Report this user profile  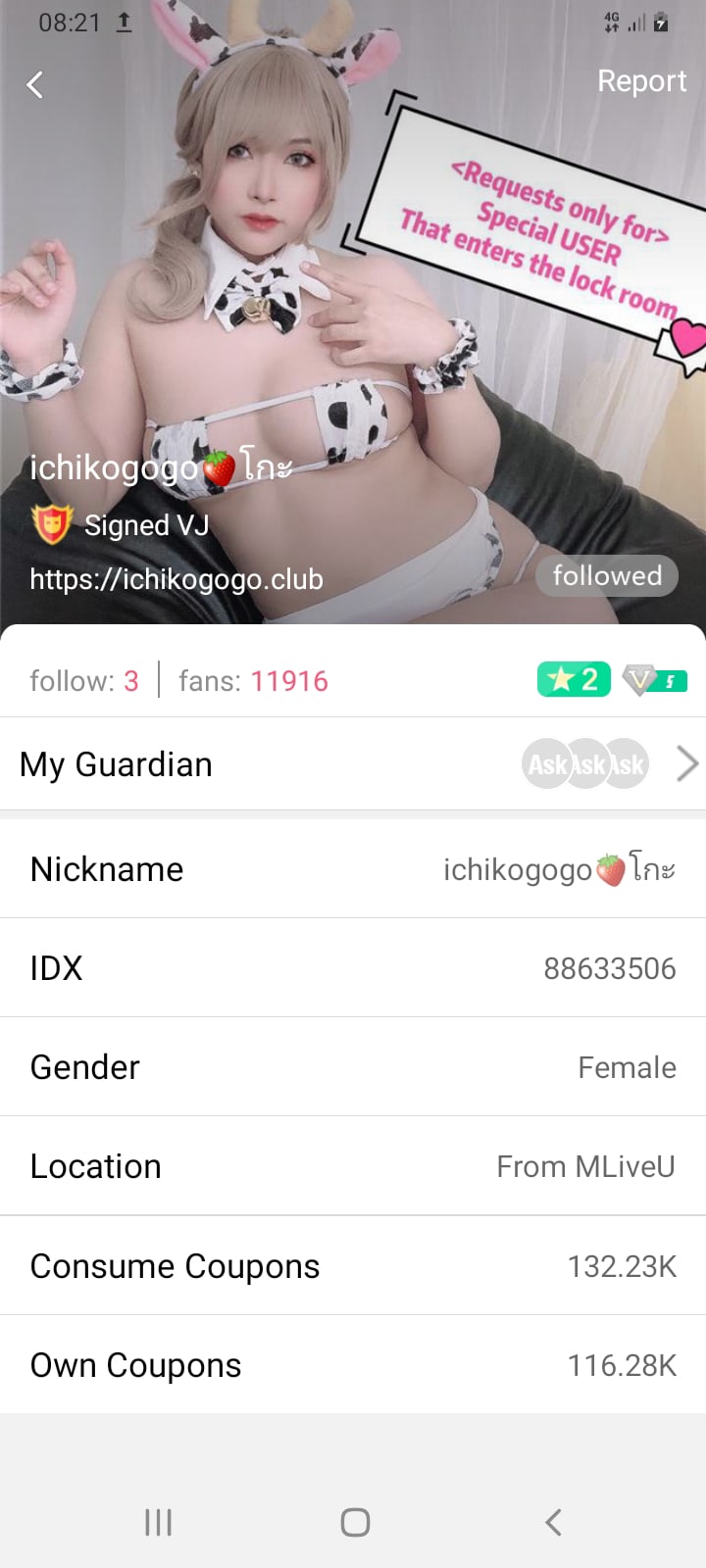641,81
